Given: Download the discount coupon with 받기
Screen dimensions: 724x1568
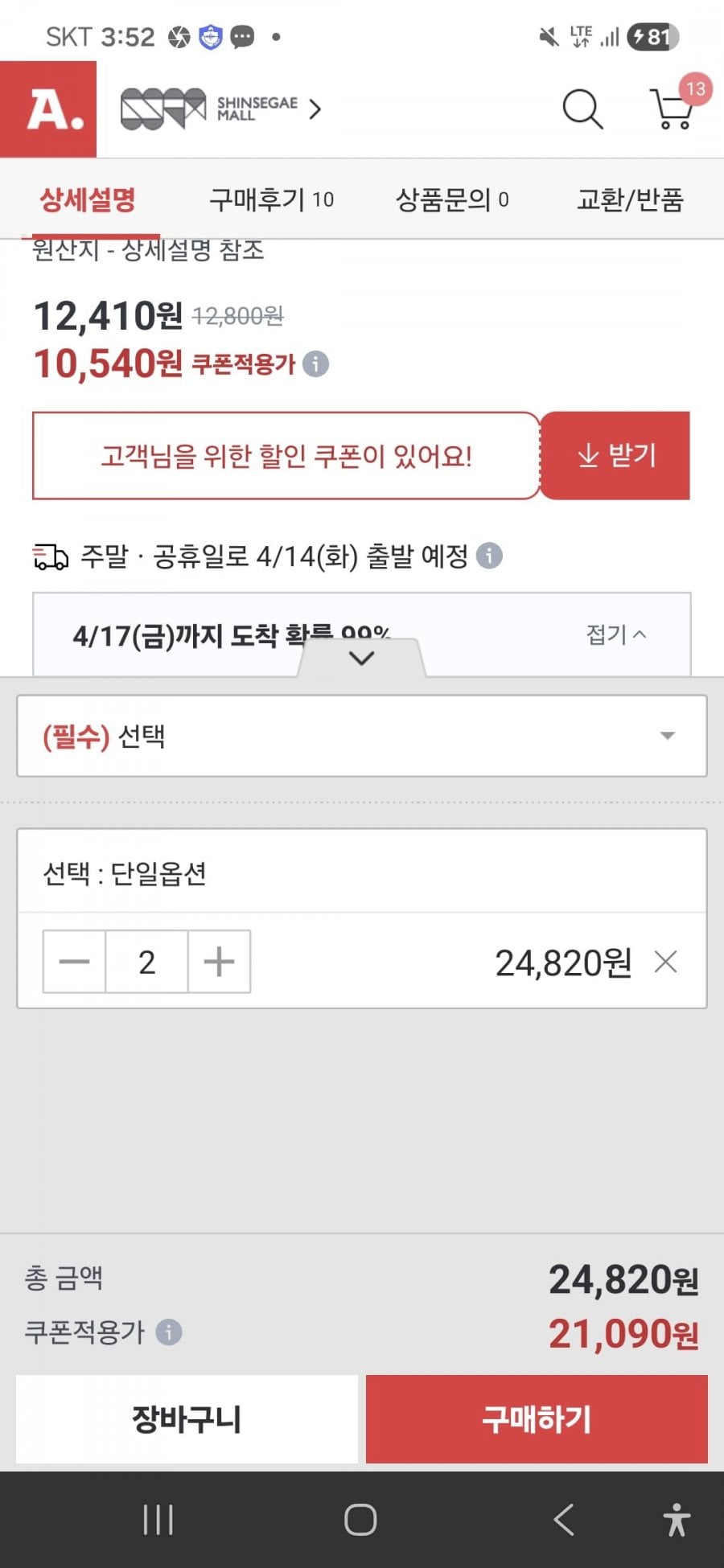Looking at the screenshot, I should point(615,456).
